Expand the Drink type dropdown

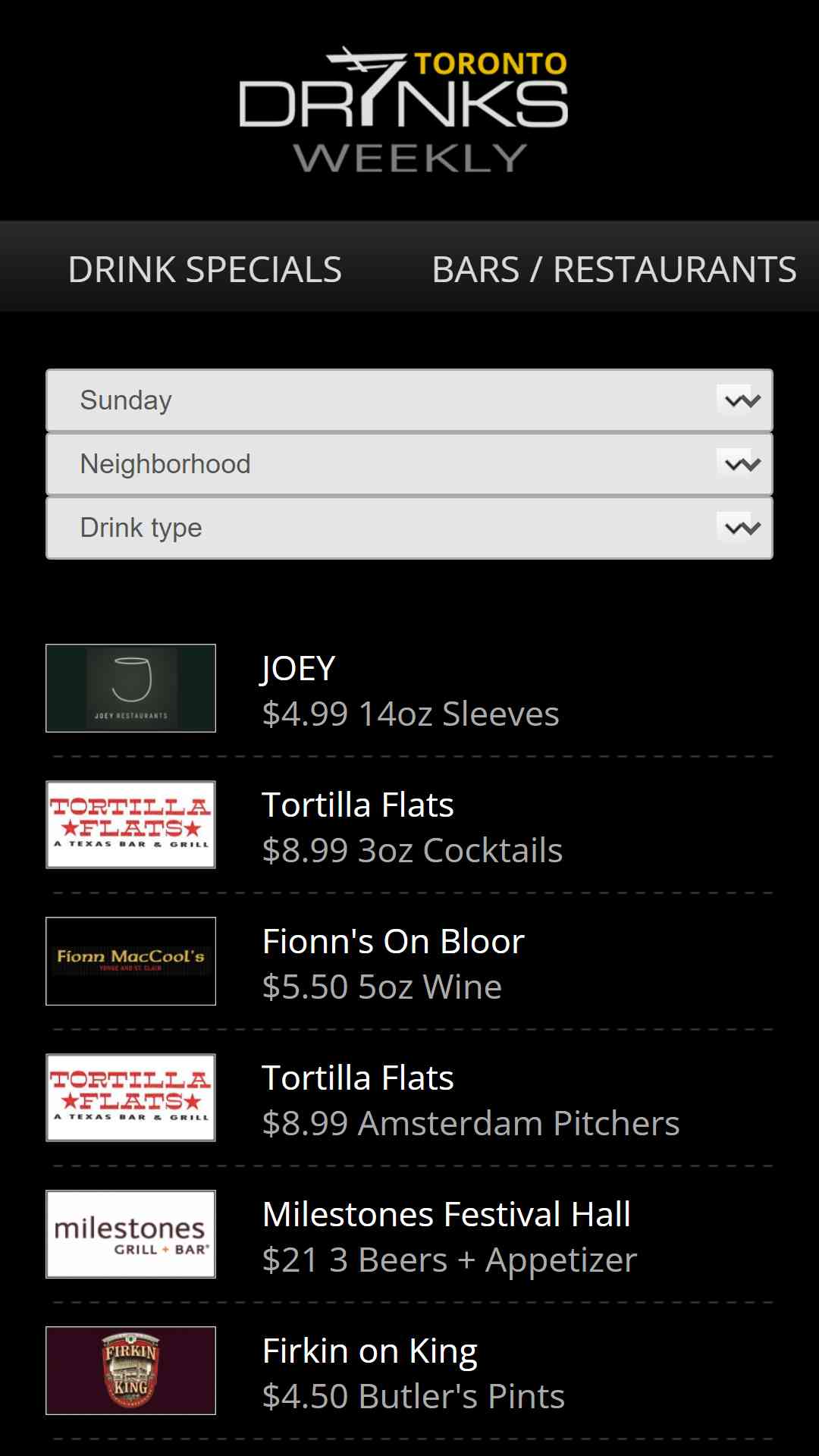(x=409, y=528)
